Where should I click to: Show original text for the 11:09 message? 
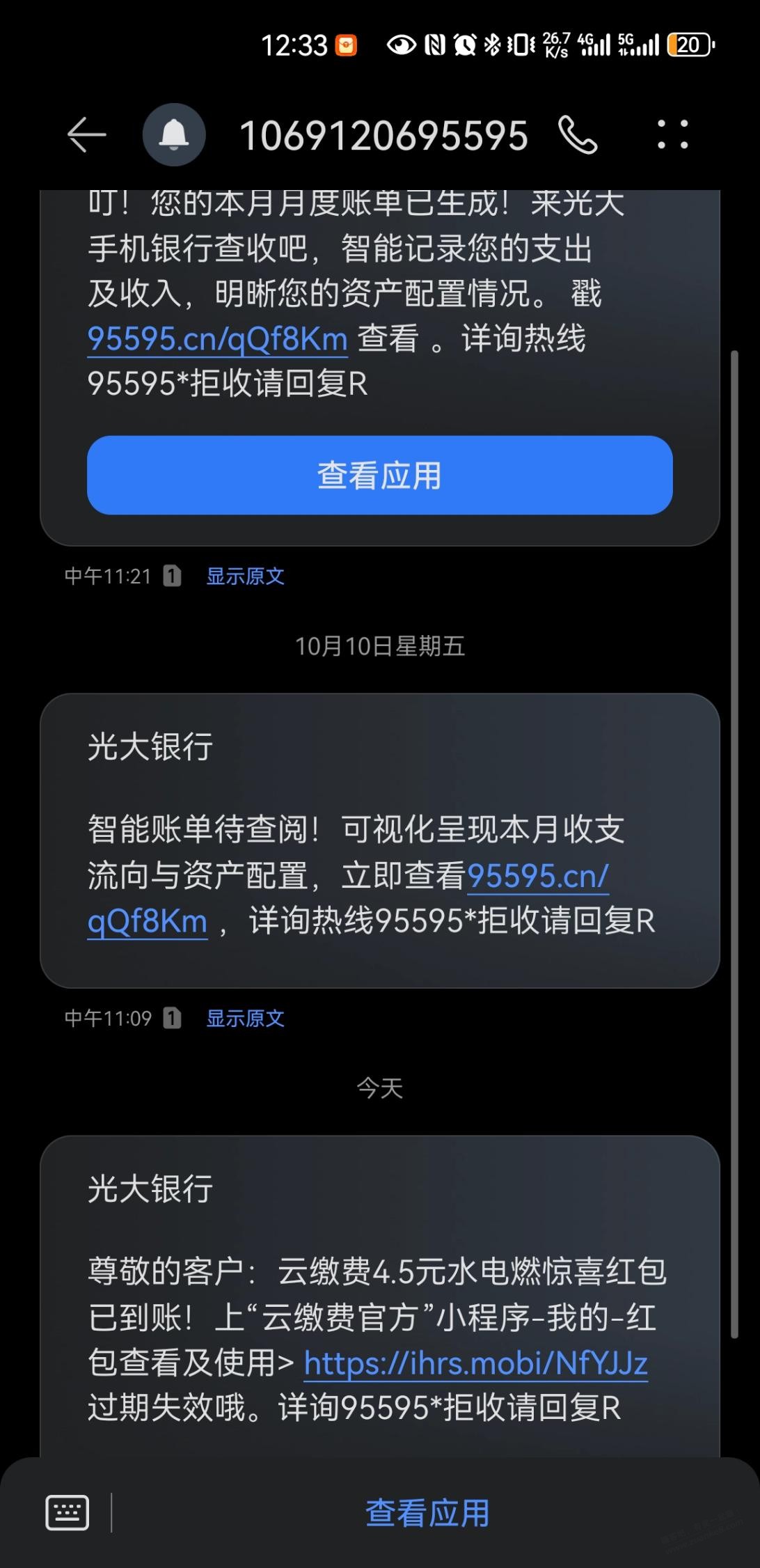[245, 1019]
